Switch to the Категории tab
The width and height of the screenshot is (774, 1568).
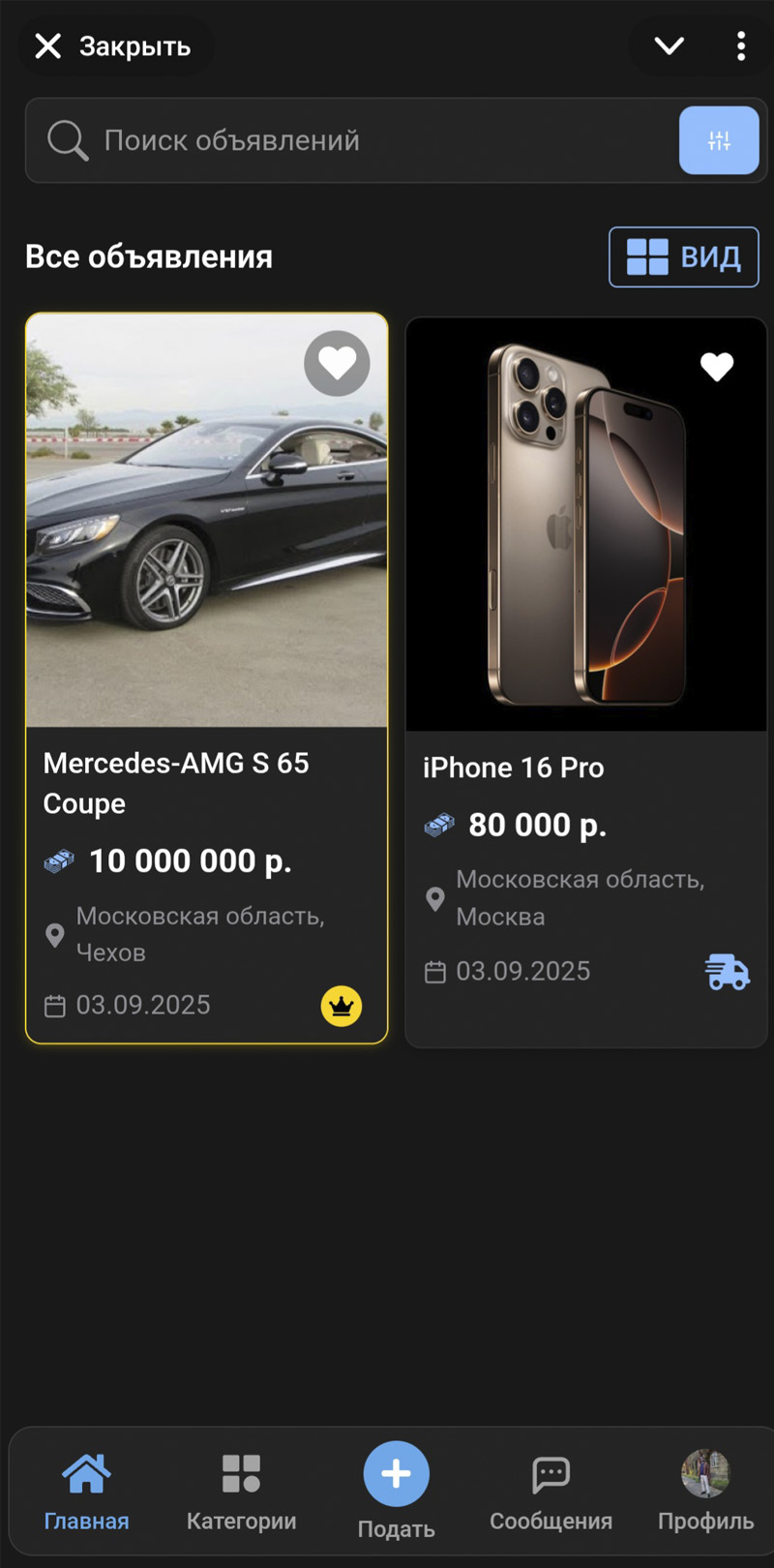[x=241, y=1492]
